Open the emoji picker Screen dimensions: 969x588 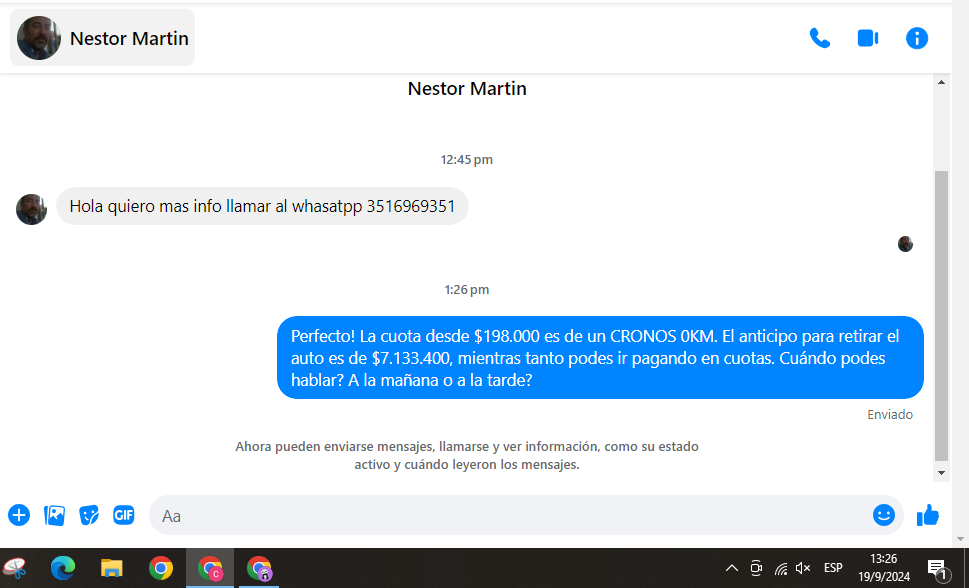[x=883, y=515]
